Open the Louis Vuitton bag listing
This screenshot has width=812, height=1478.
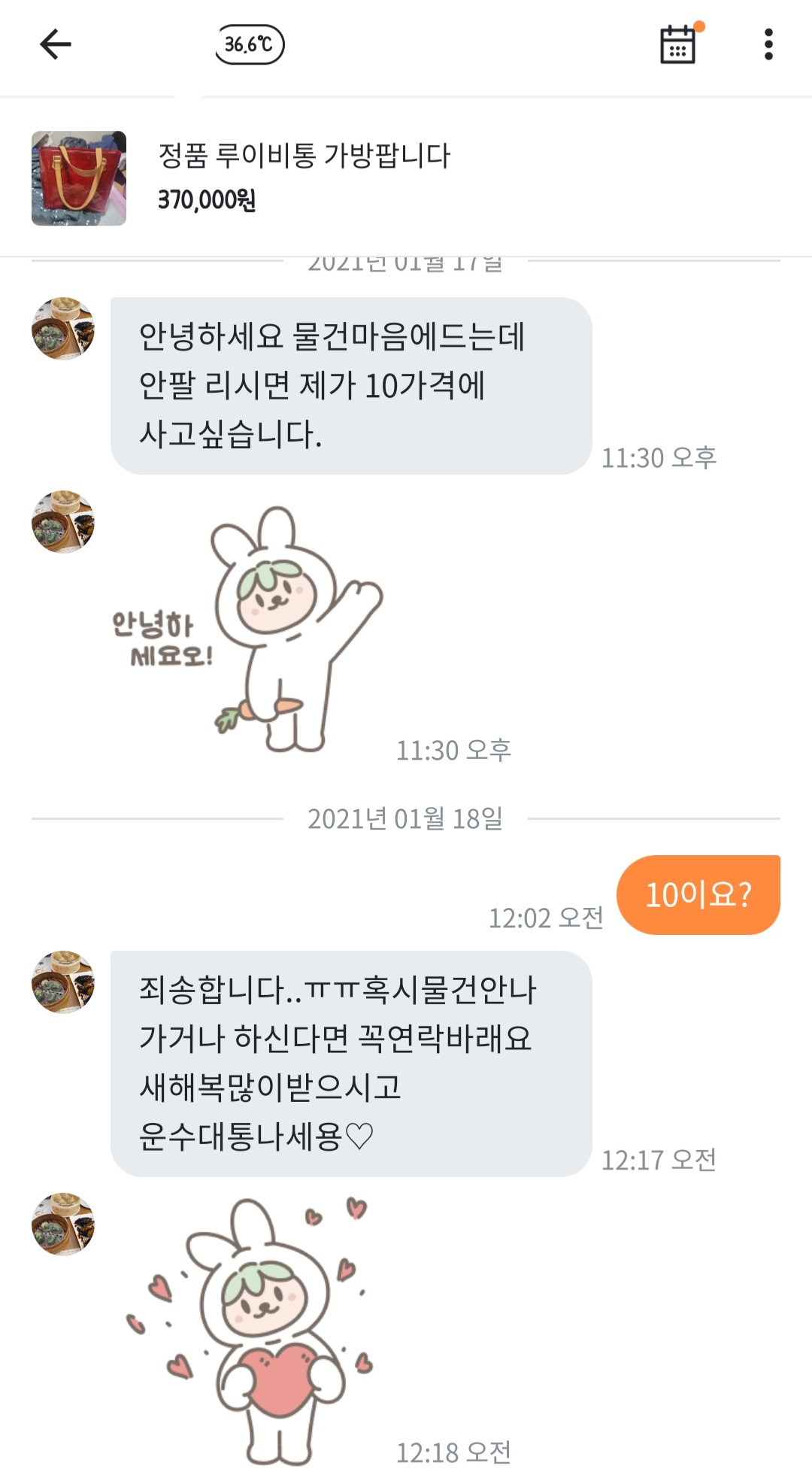point(304,178)
